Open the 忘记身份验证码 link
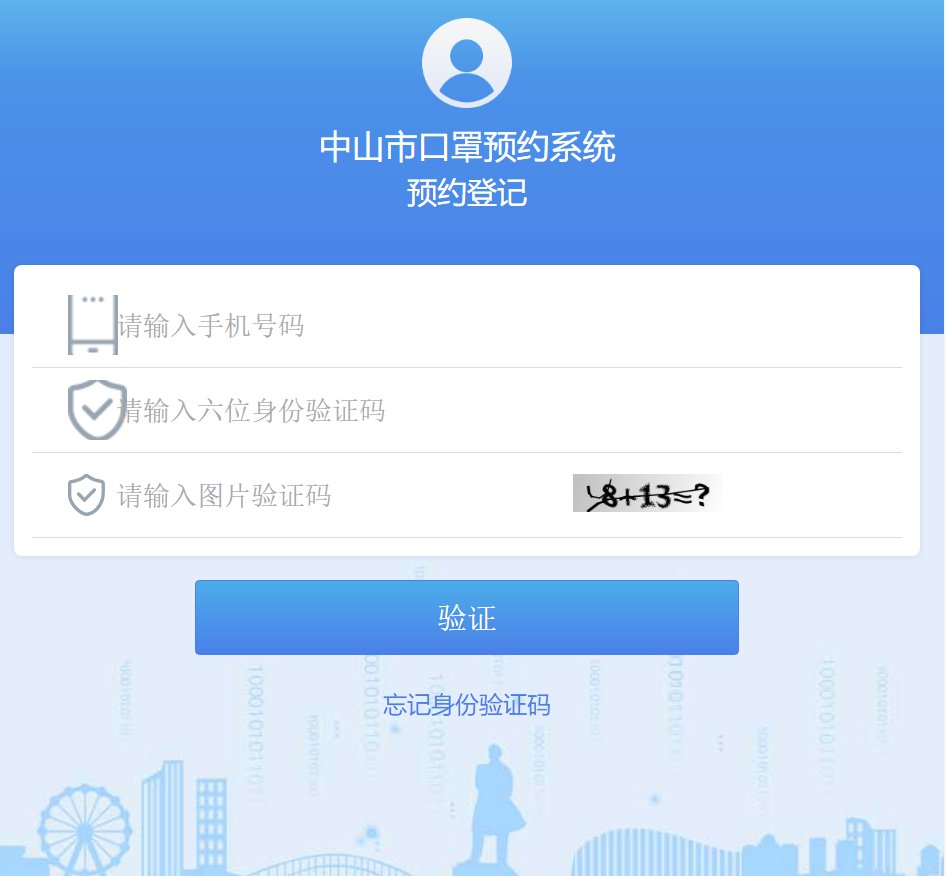 pos(466,706)
